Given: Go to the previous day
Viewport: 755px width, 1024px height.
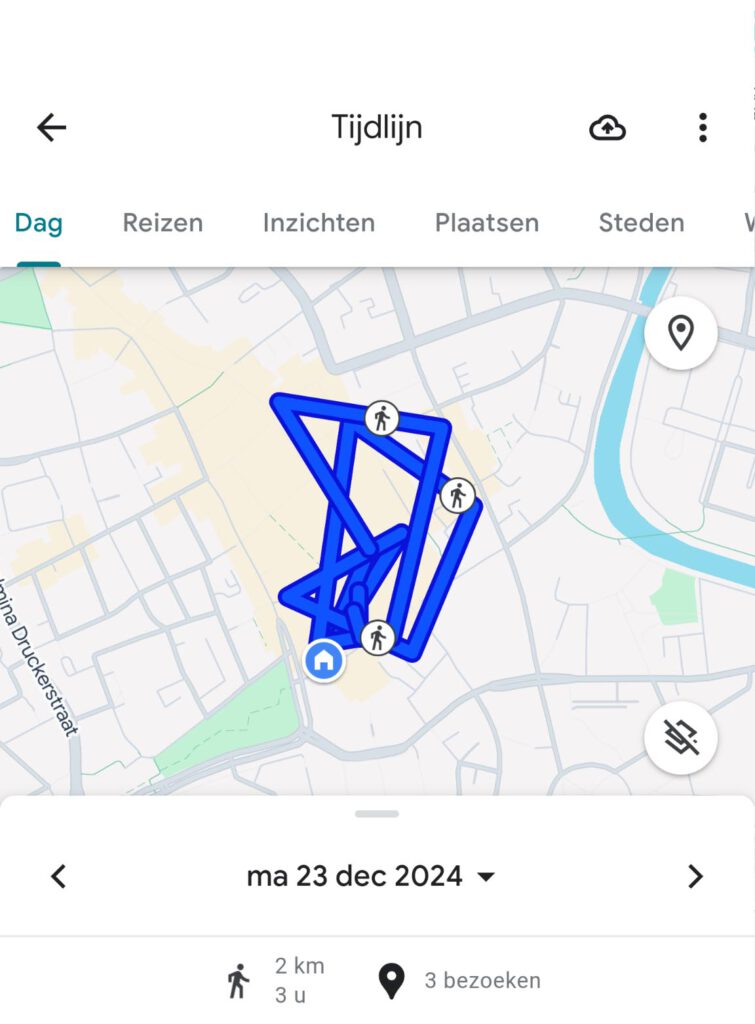Looking at the screenshot, I should (x=59, y=877).
